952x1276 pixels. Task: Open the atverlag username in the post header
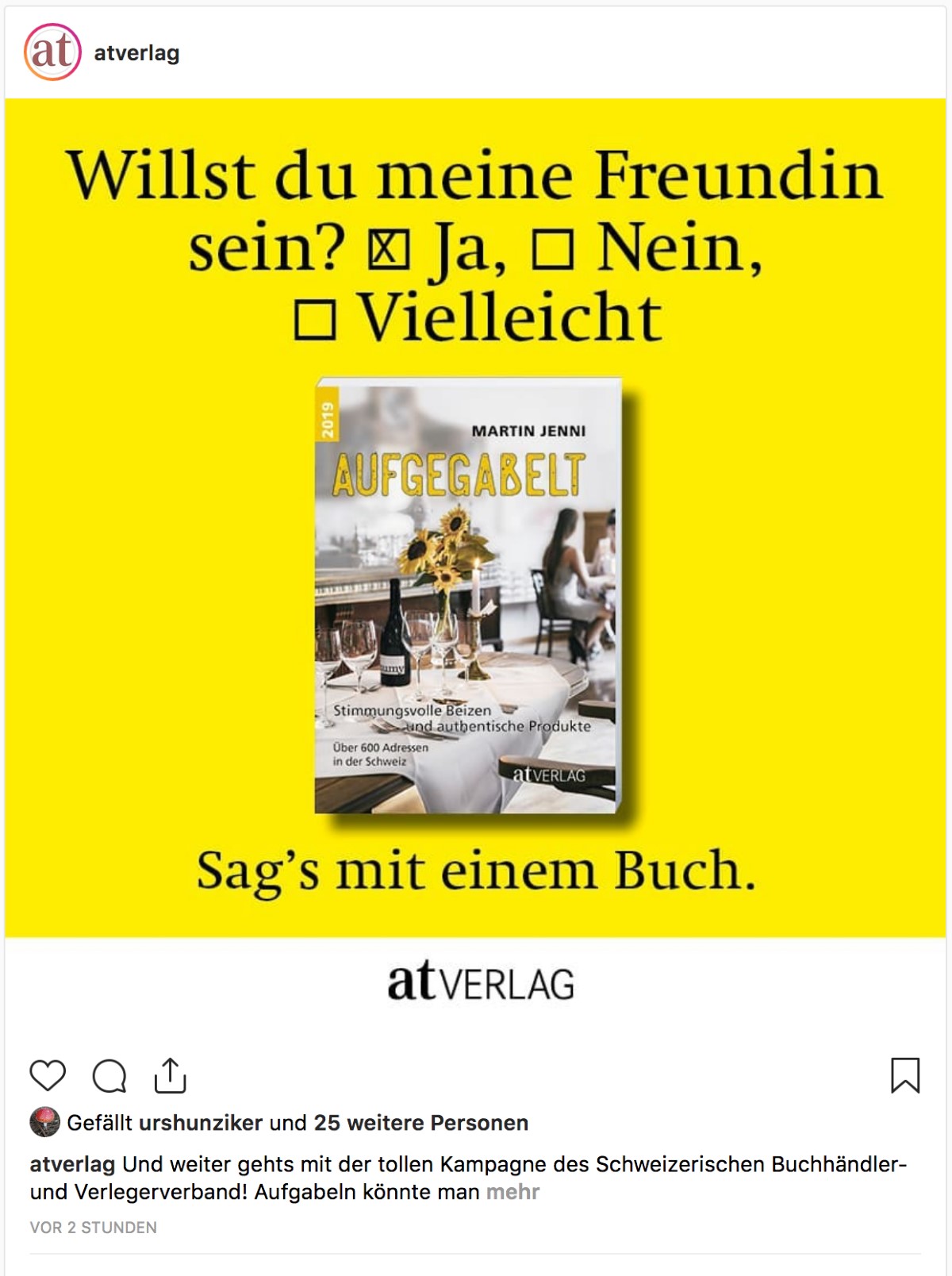pyautogui.click(x=136, y=53)
